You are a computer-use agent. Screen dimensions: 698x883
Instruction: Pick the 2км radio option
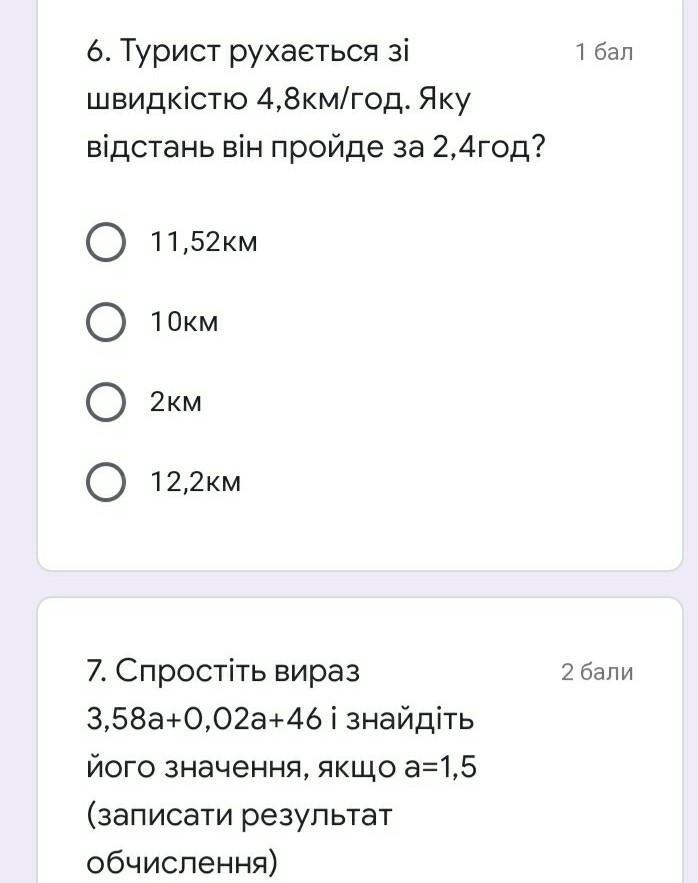click(106, 402)
